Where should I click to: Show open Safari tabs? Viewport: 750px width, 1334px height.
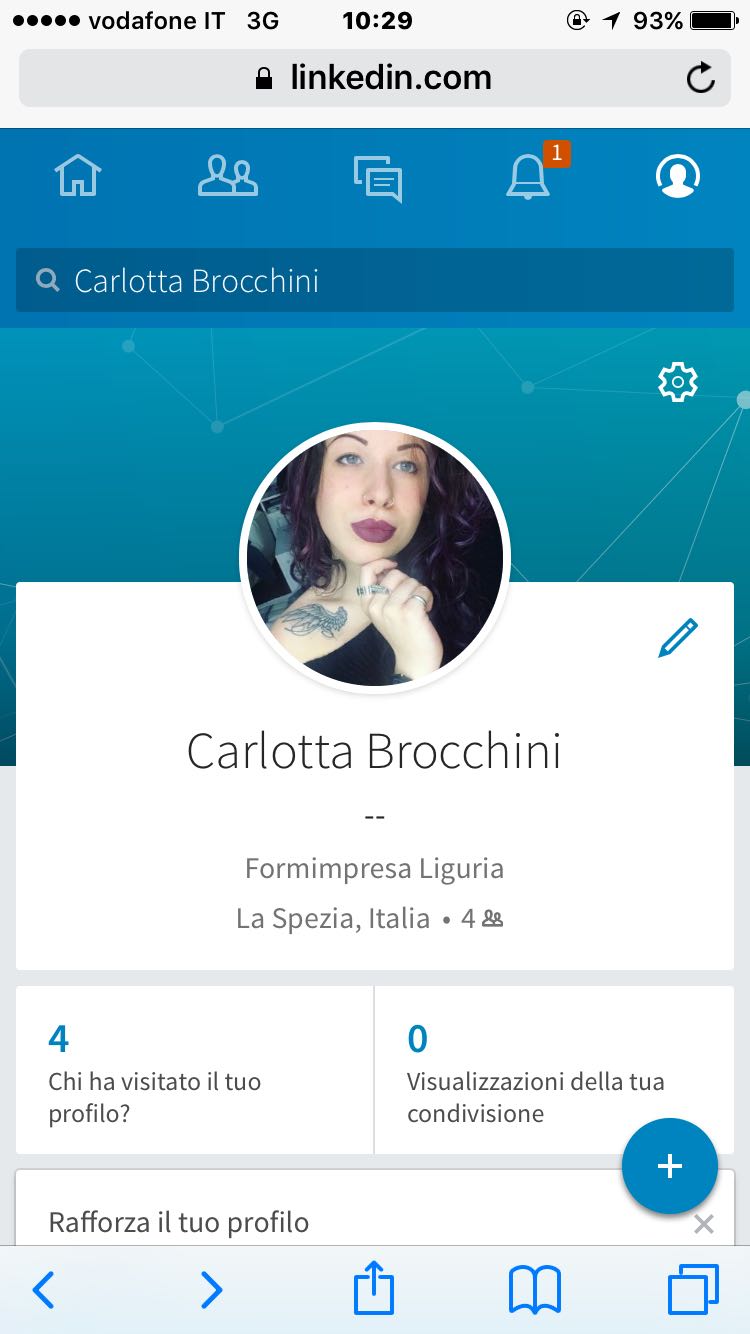693,1290
